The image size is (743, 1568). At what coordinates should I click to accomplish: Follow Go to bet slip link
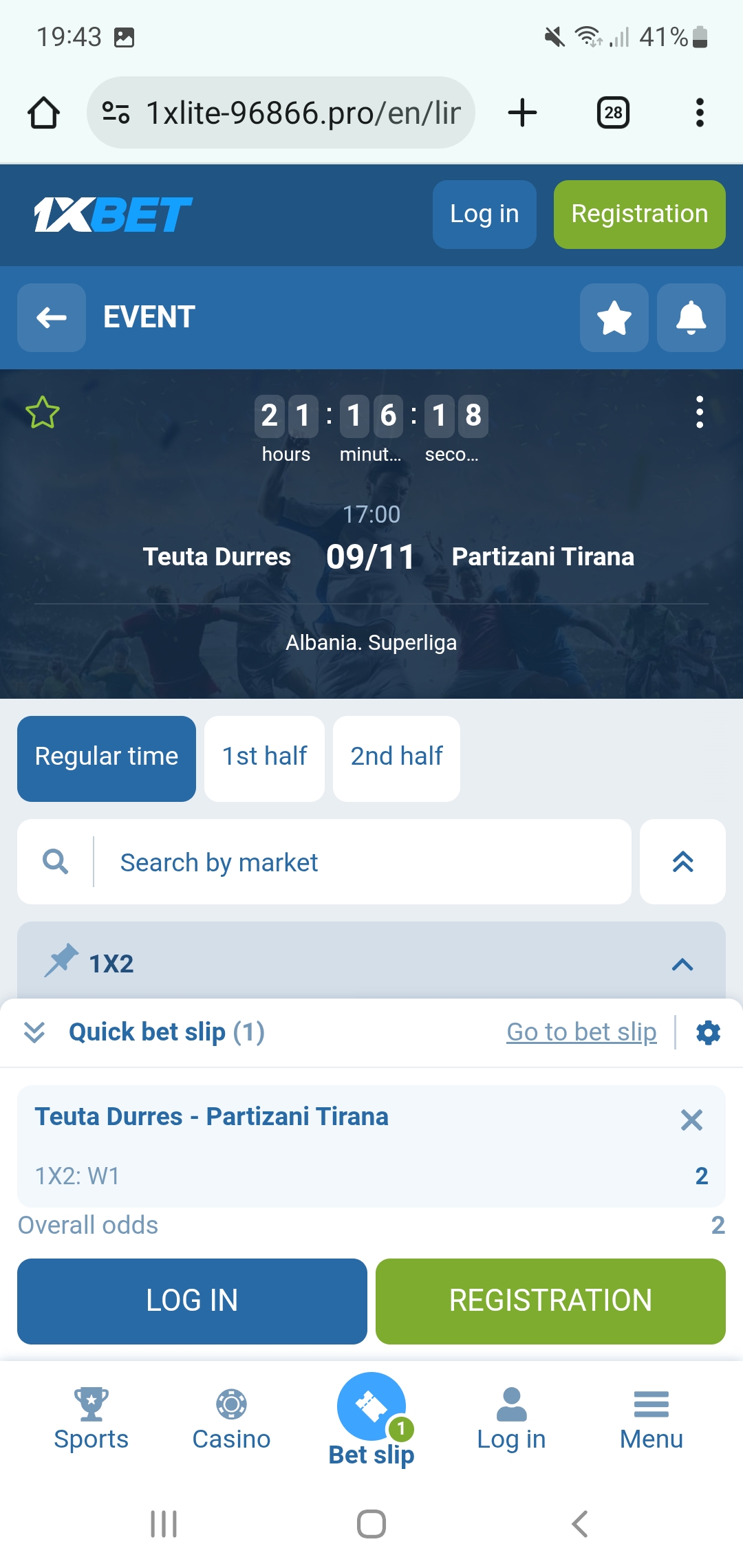581,1032
